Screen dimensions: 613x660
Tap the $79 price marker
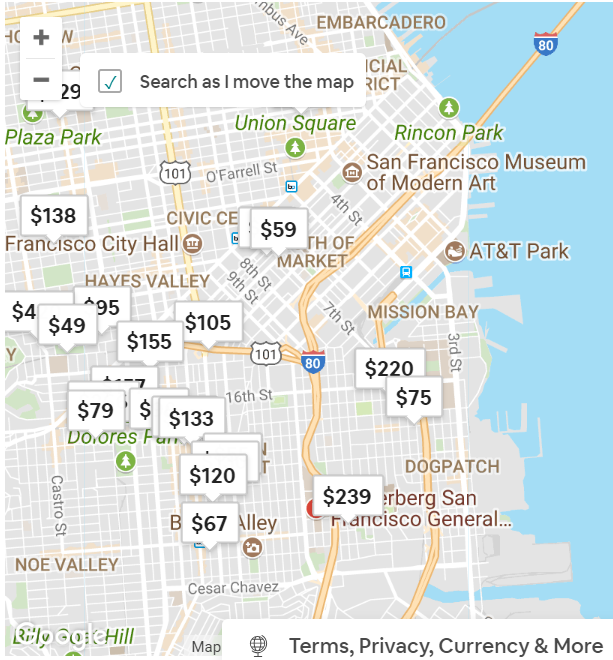[95, 410]
